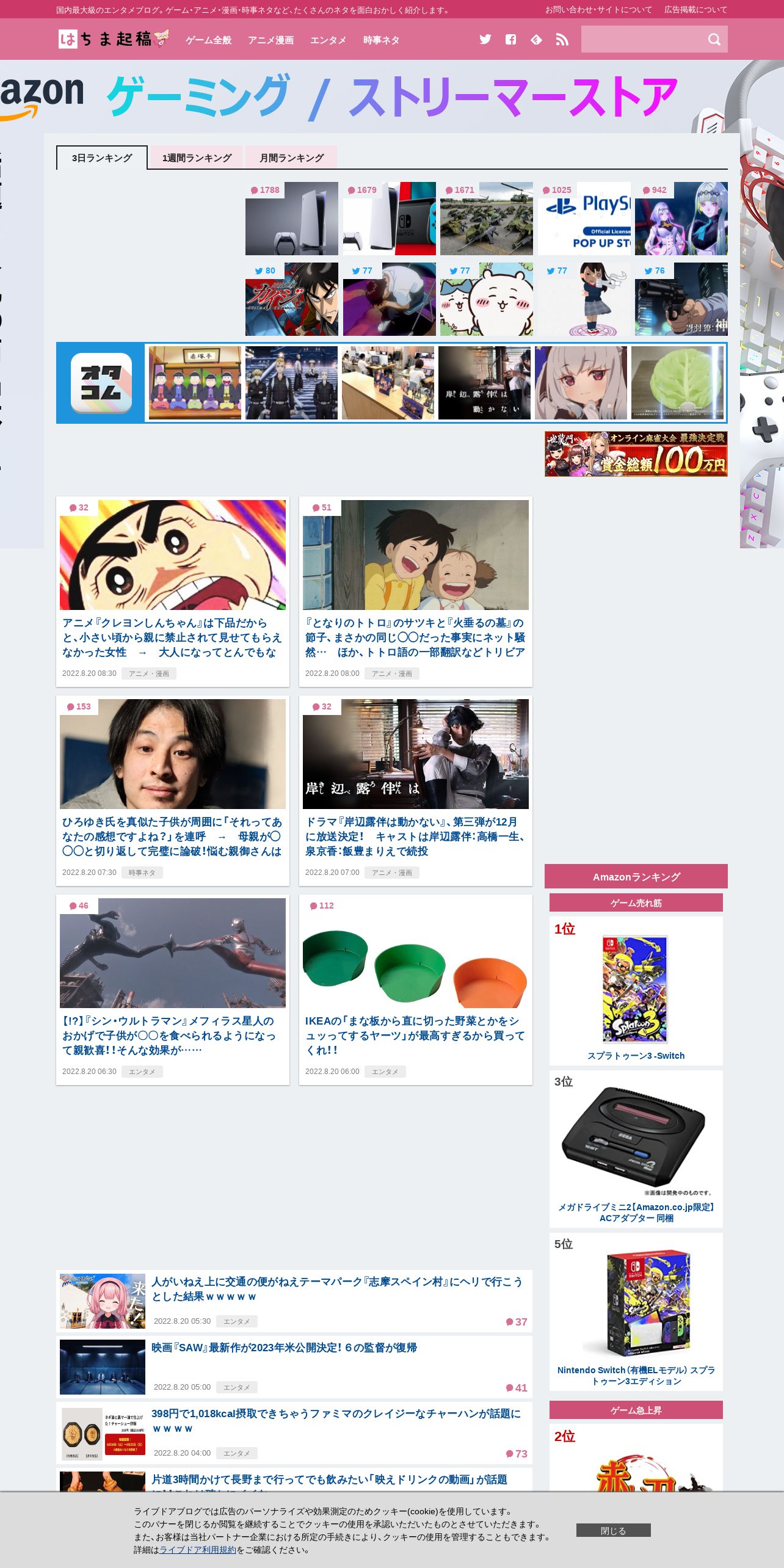Open the RSS feed icon
Screen dimensions: 784x1568
pyautogui.click(x=562, y=40)
